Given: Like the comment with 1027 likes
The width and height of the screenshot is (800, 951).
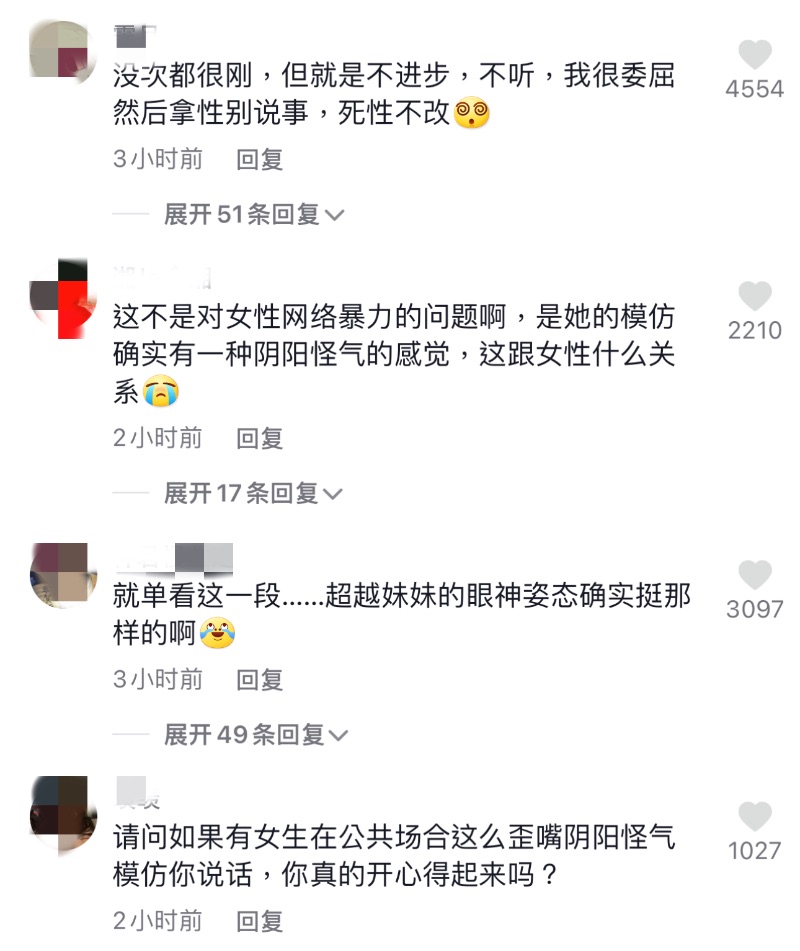Looking at the screenshot, I should point(754,817).
